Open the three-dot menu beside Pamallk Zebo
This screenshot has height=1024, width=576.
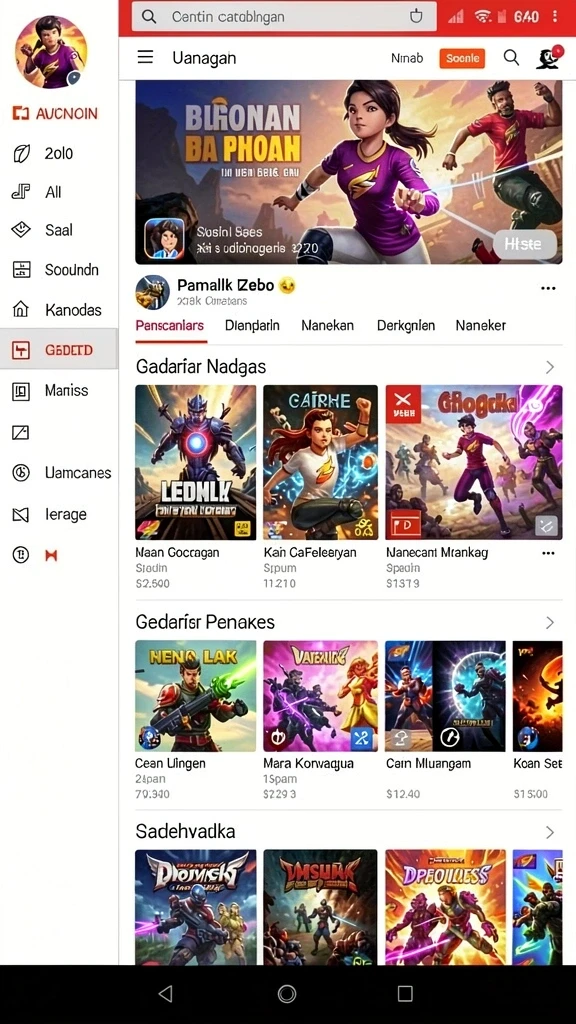click(549, 288)
